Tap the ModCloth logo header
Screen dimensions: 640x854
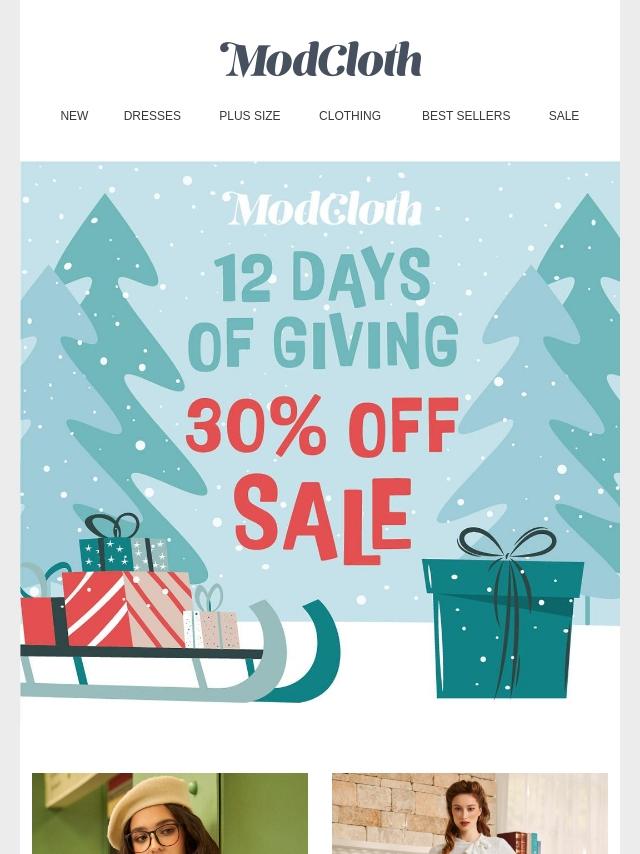(320, 60)
